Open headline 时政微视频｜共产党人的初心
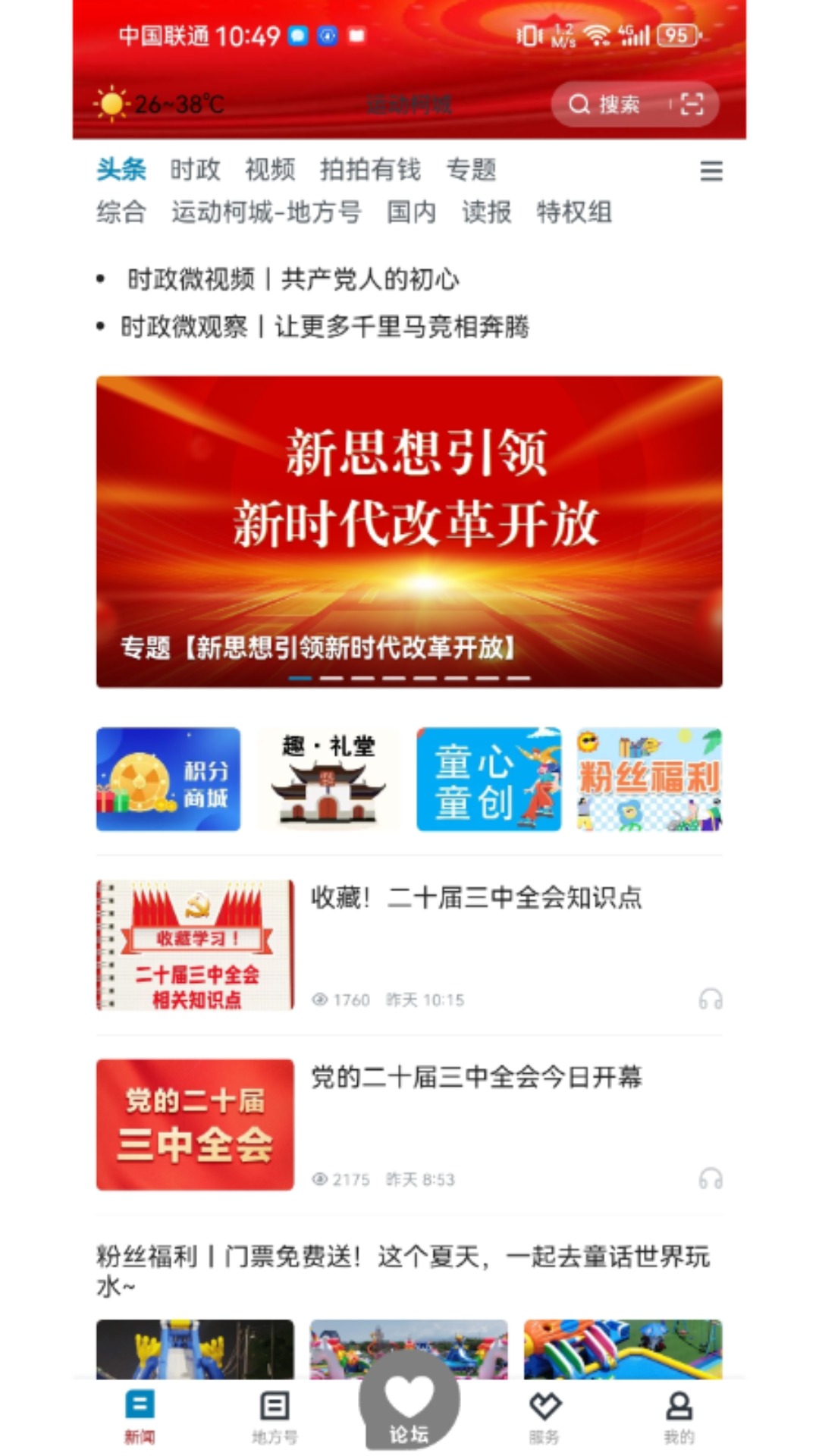The image size is (819, 1456). (x=293, y=279)
